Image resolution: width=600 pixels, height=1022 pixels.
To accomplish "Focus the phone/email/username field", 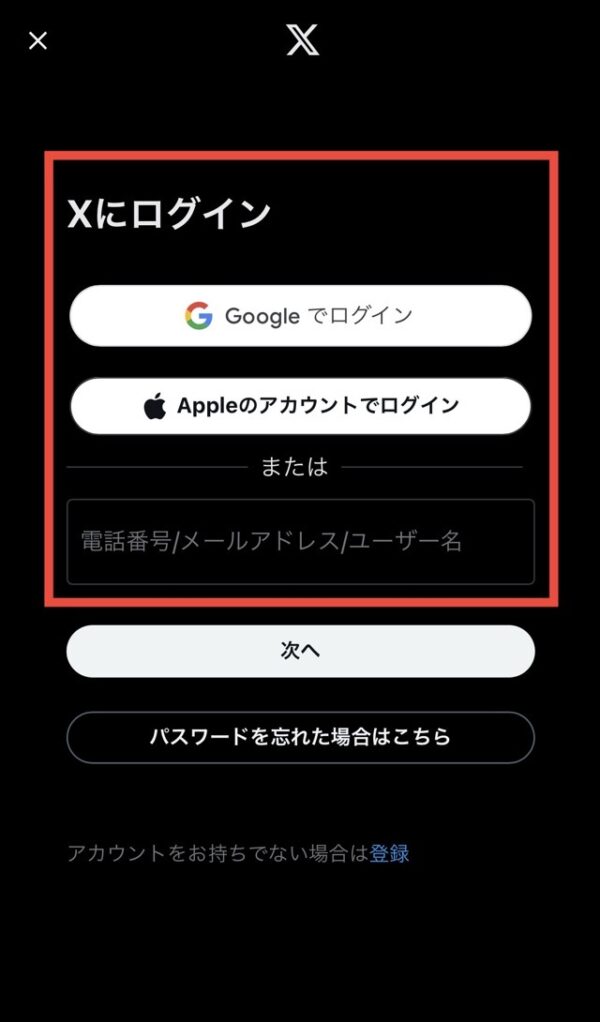I will coord(300,542).
